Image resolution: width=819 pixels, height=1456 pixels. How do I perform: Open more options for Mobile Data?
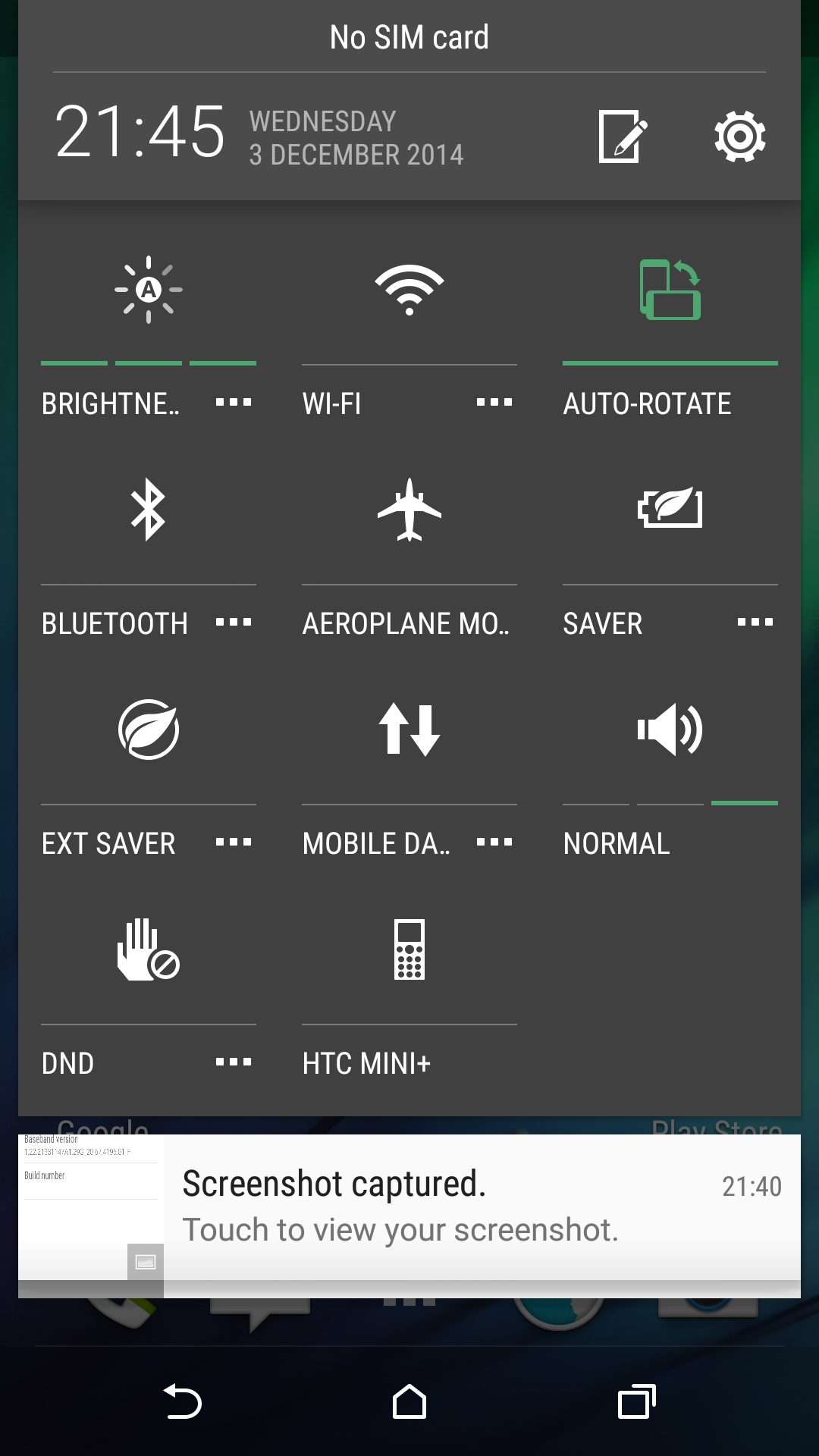(494, 843)
